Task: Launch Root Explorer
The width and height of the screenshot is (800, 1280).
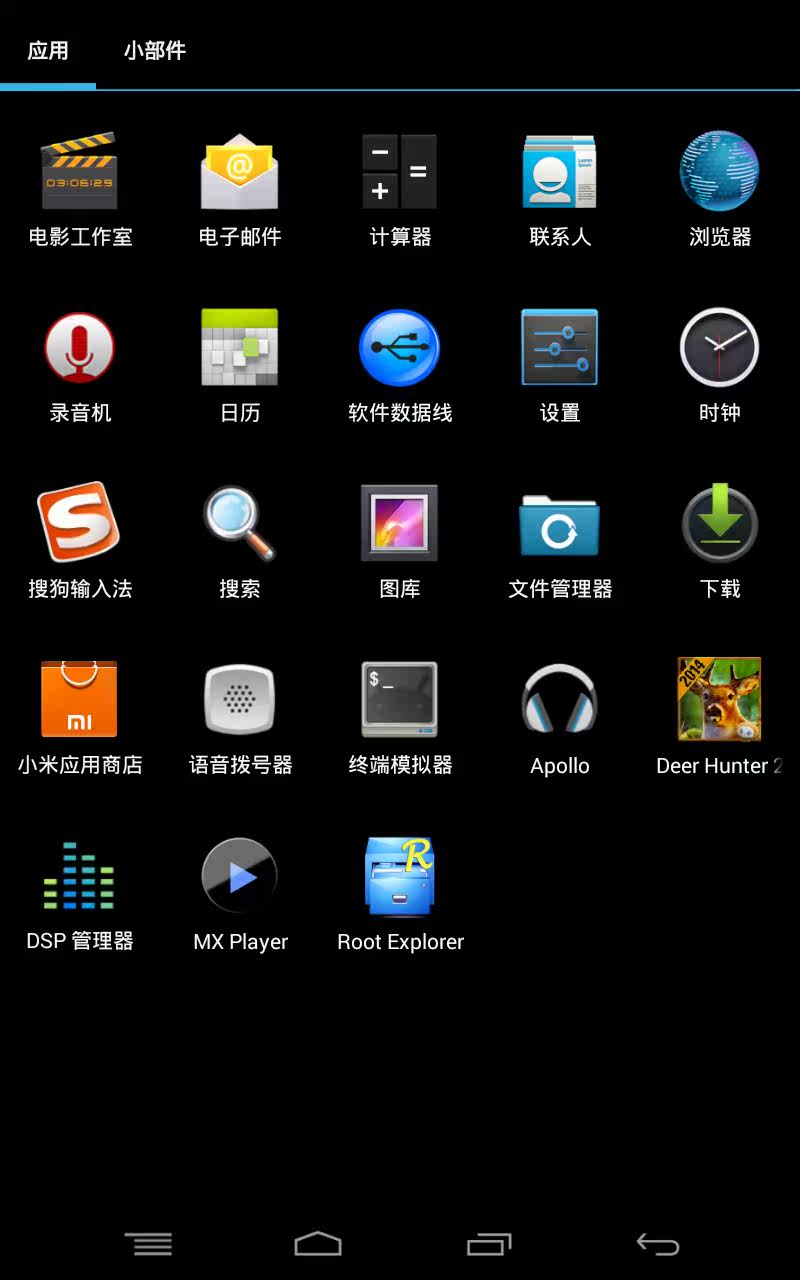Action: pos(400,876)
